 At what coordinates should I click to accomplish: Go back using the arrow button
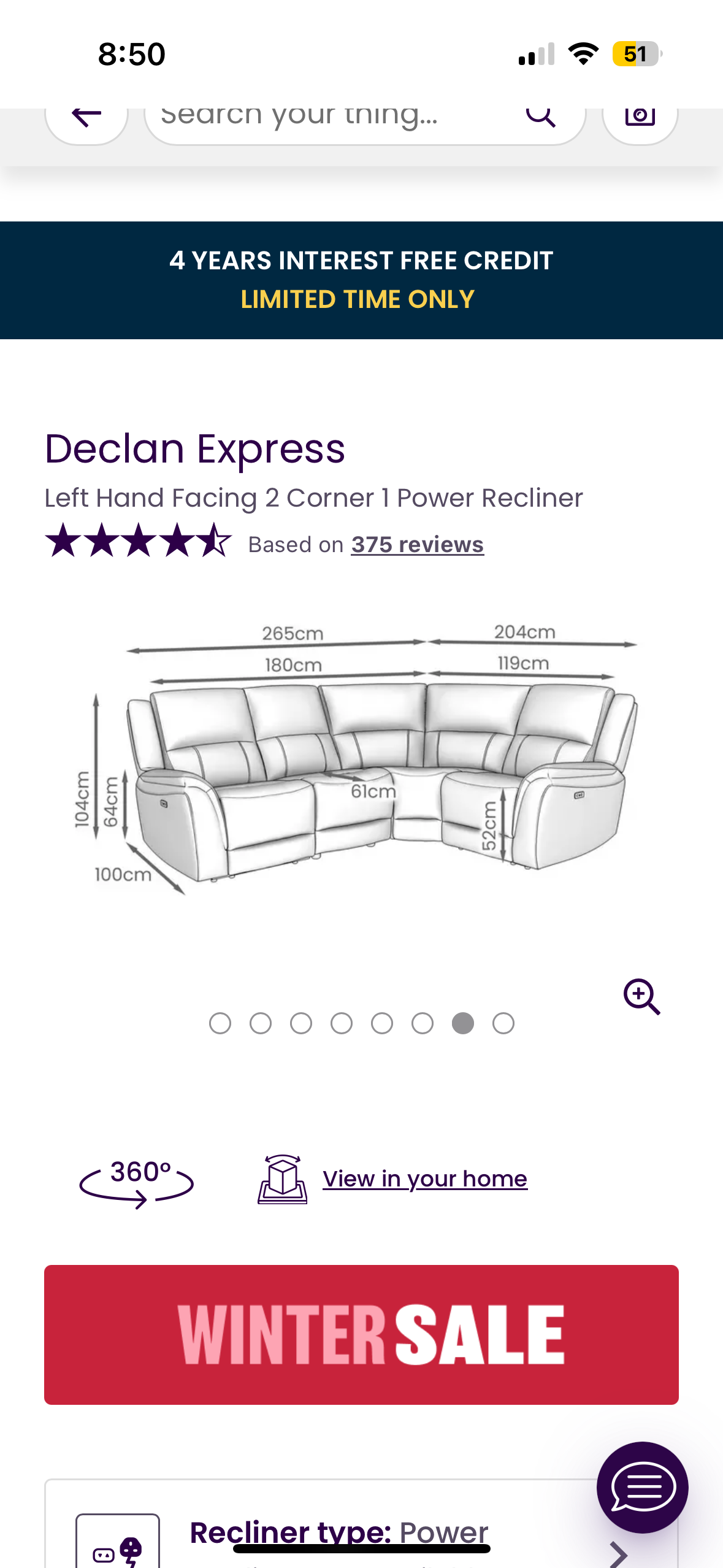tap(86, 118)
